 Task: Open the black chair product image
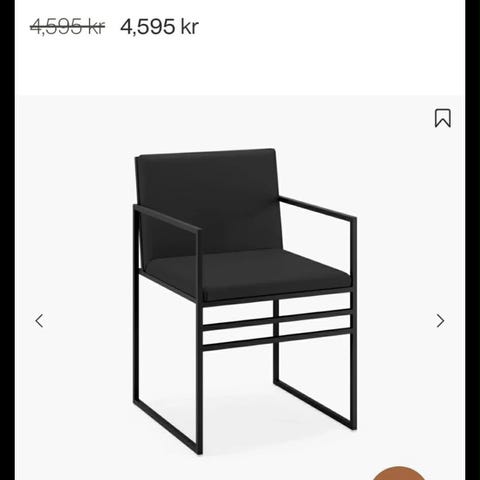[245, 301]
